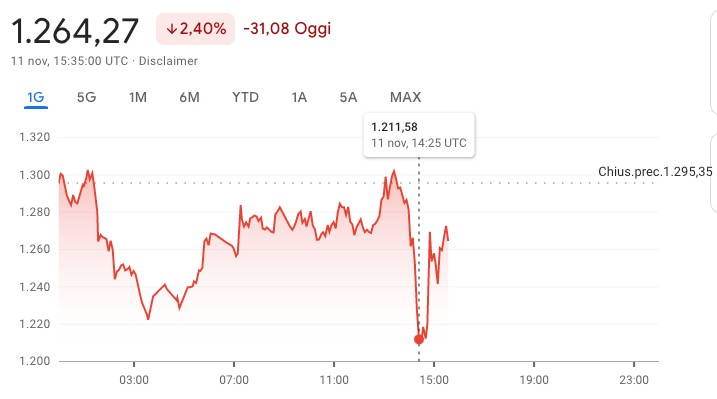
Task: Show the MAX history chart
Action: click(x=406, y=97)
